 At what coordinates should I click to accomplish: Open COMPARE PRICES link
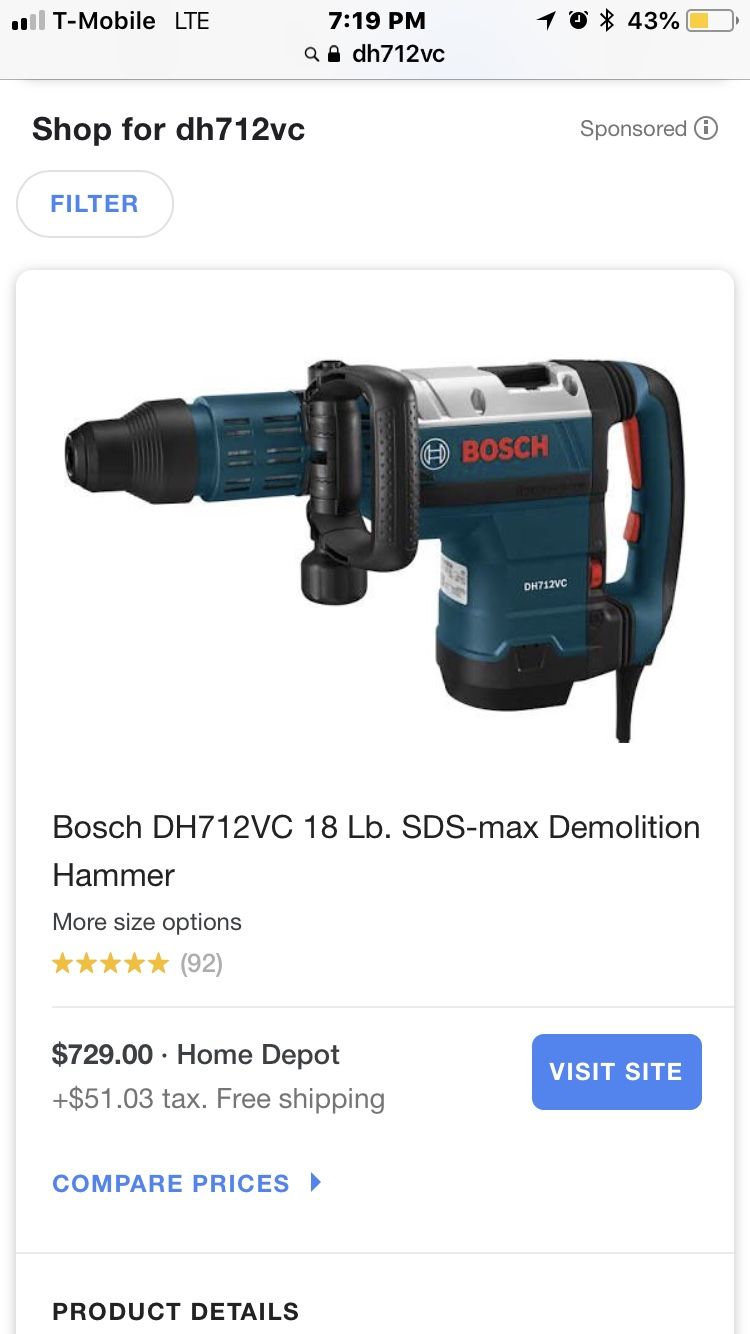187,1183
